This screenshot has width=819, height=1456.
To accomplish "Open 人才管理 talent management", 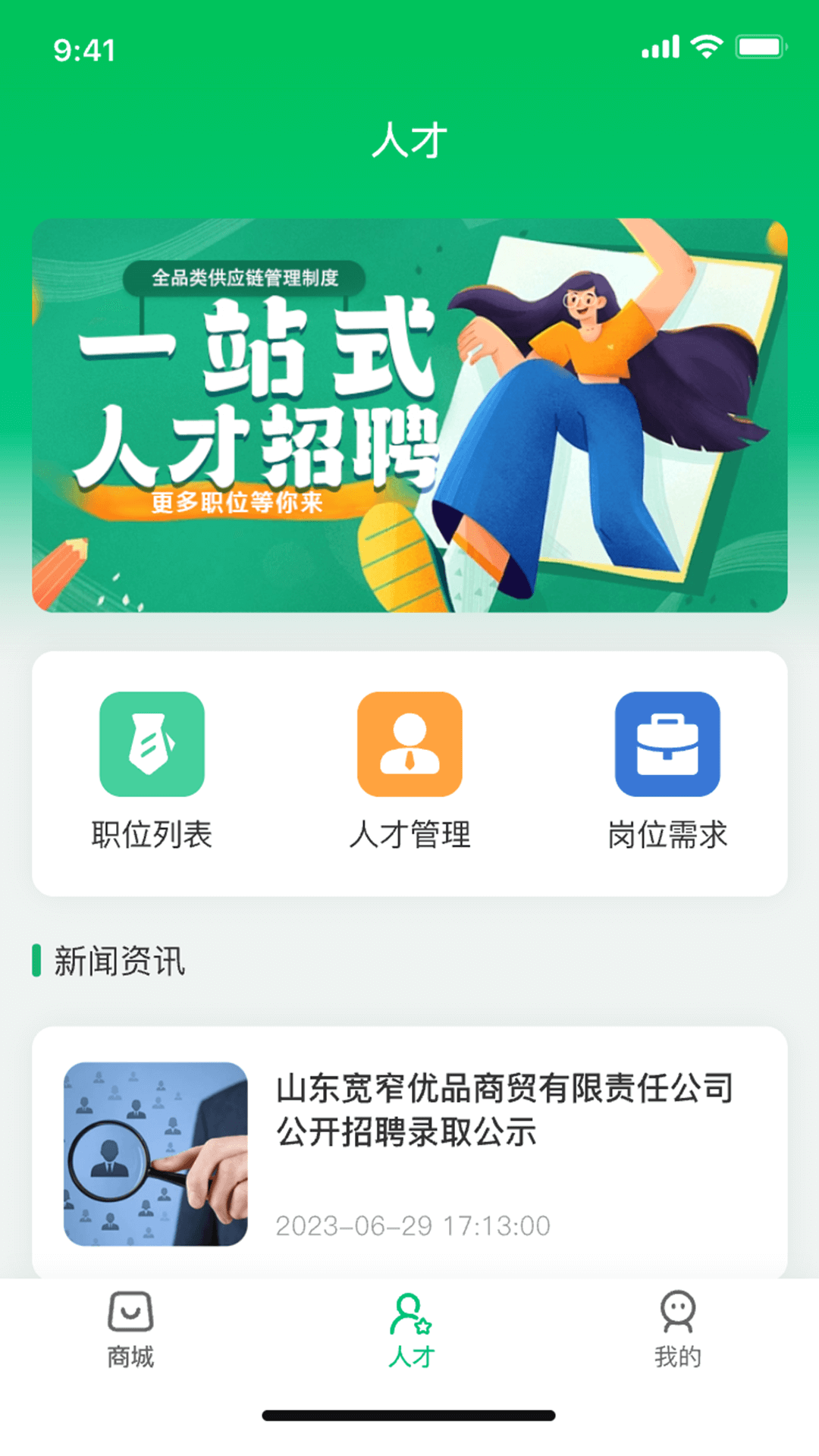I will 409,770.
